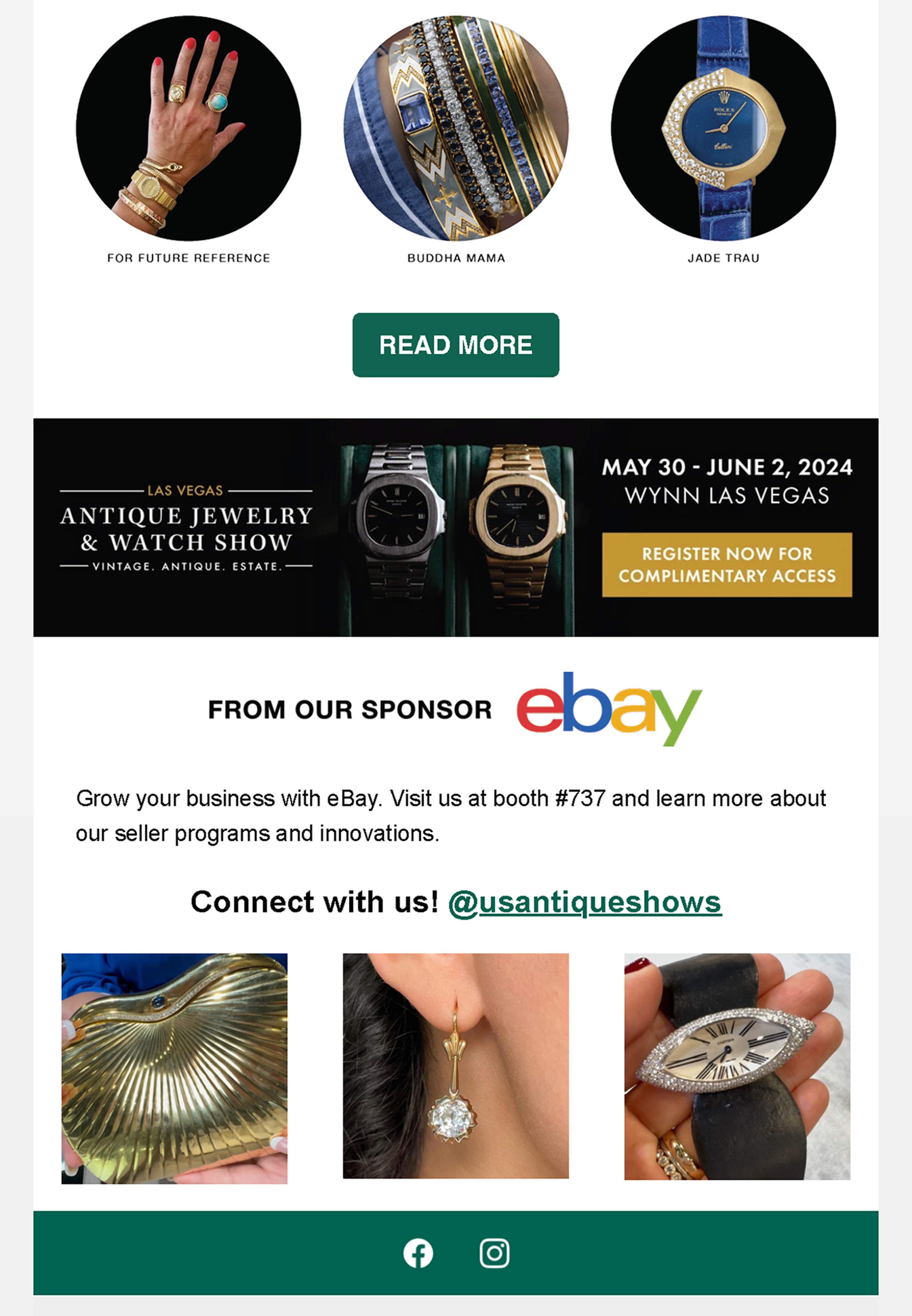The image size is (912, 1316).
Task: Open the Cartier diamond watch photo
Action: click(737, 1066)
